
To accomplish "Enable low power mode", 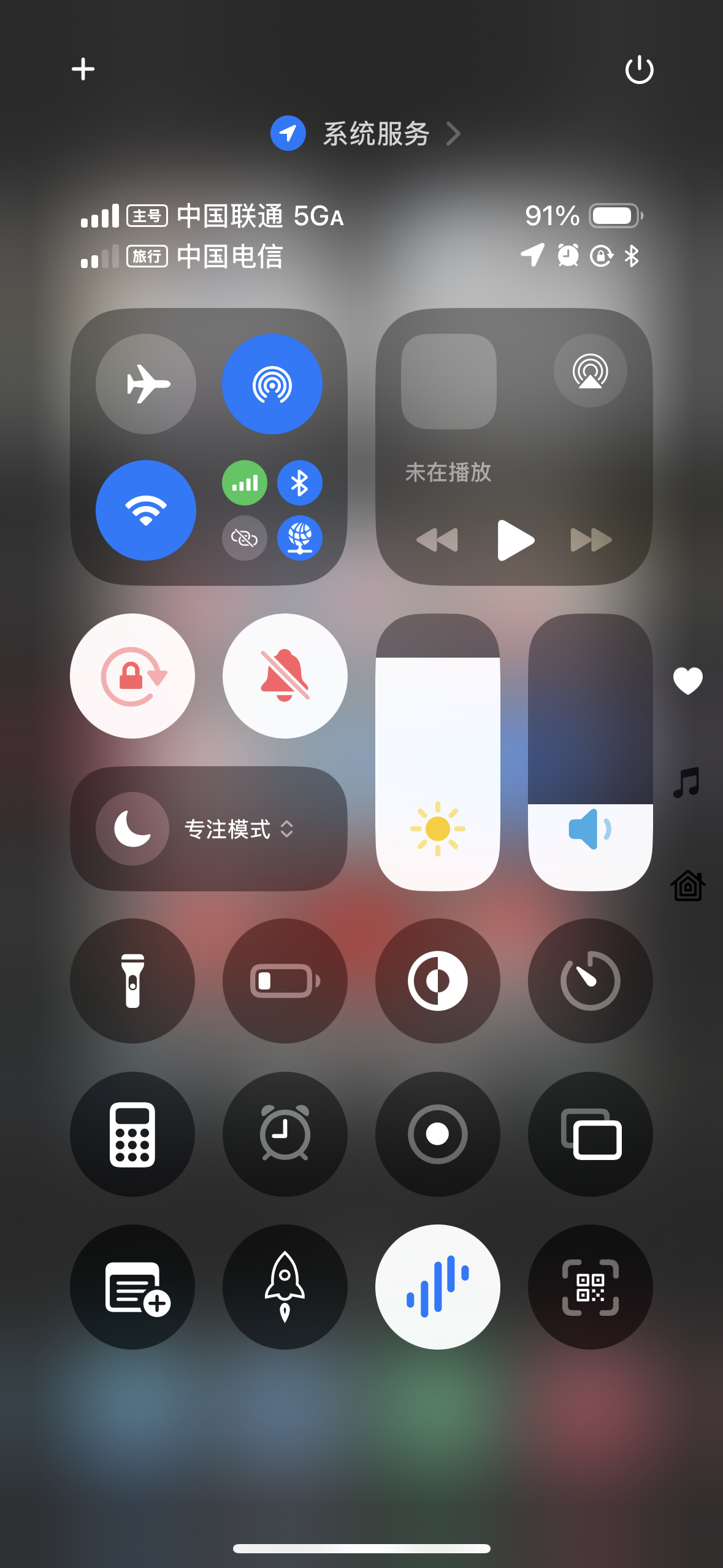I will coord(285,981).
